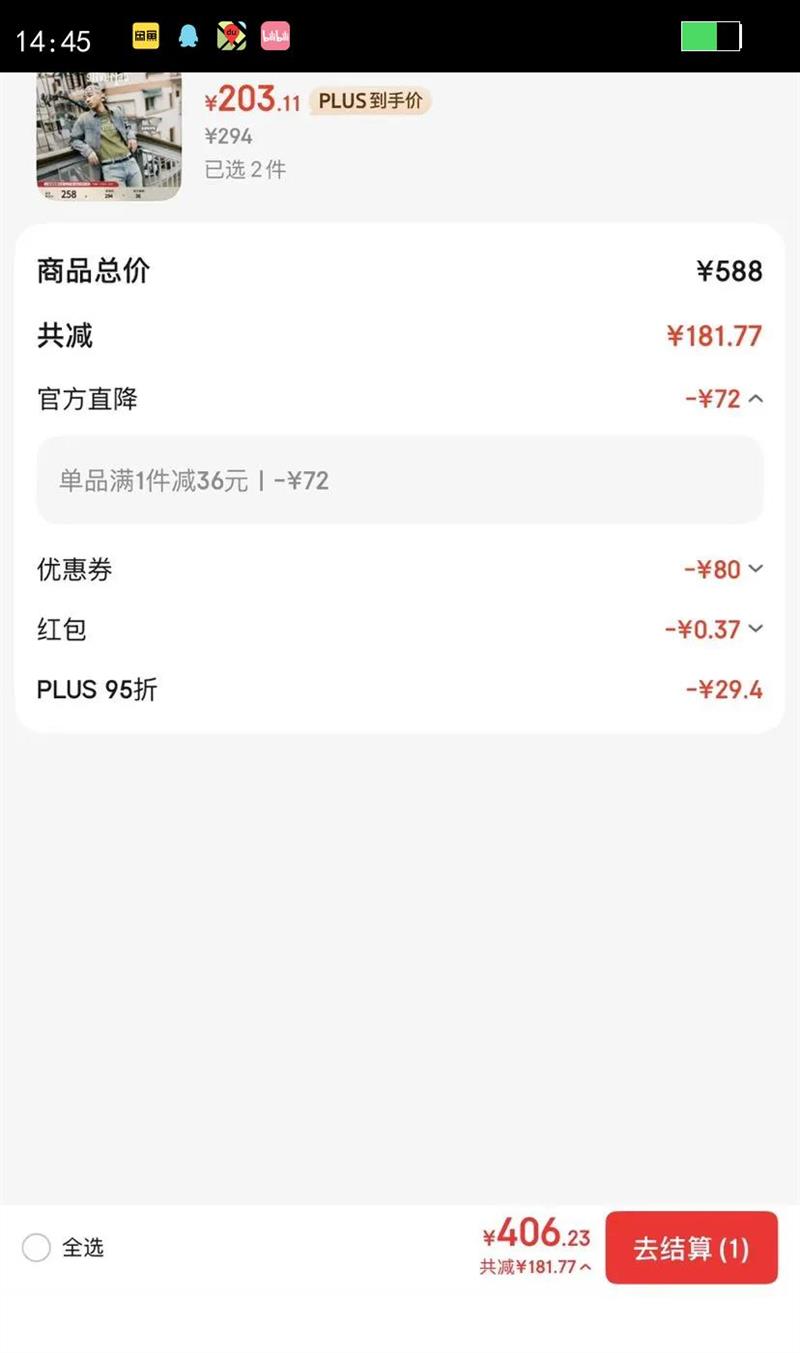800x1353 pixels.
Task: Collapse the 官方直降 discount details
Action: pos(755,399)
